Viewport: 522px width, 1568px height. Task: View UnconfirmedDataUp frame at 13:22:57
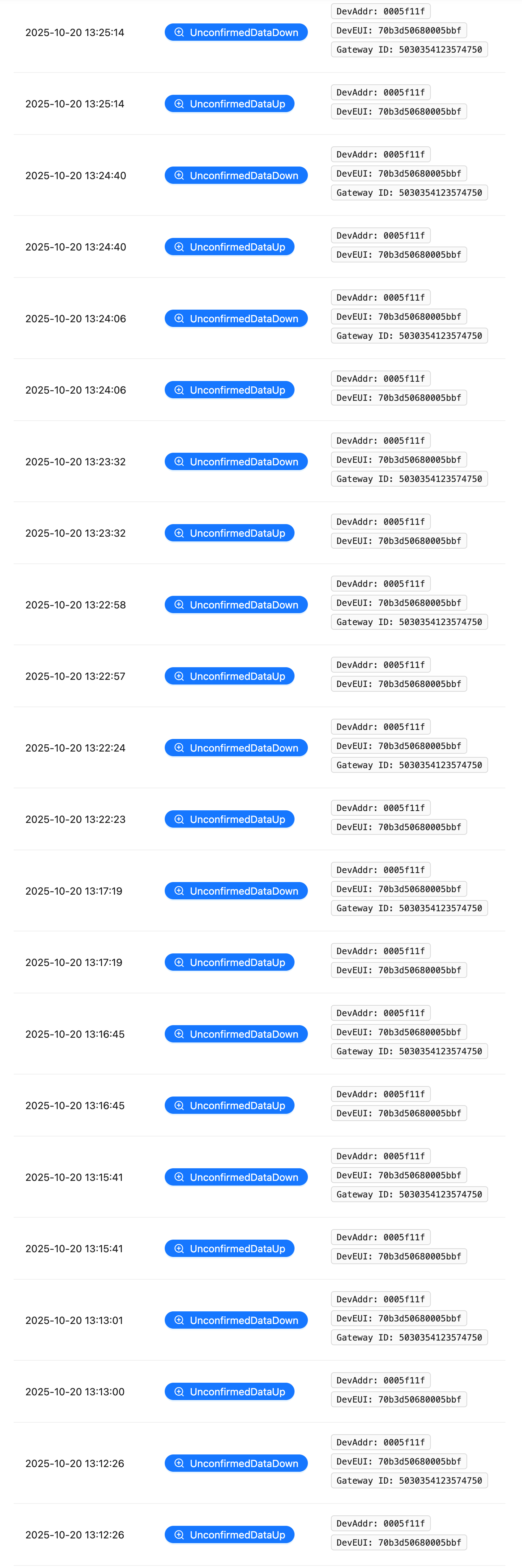[x=229, y=676]
